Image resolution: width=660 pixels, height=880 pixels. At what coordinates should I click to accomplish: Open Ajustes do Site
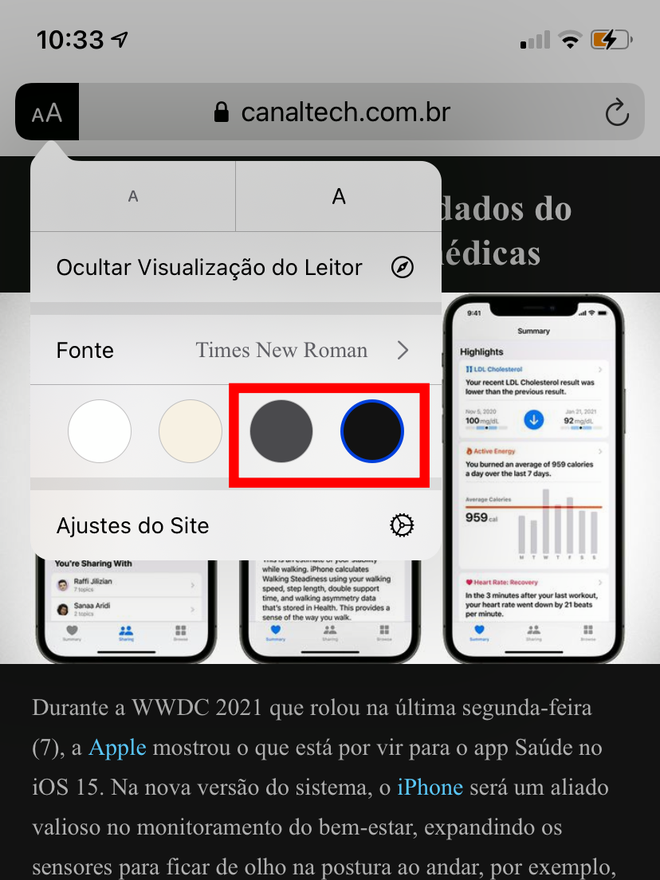(235, 525)
